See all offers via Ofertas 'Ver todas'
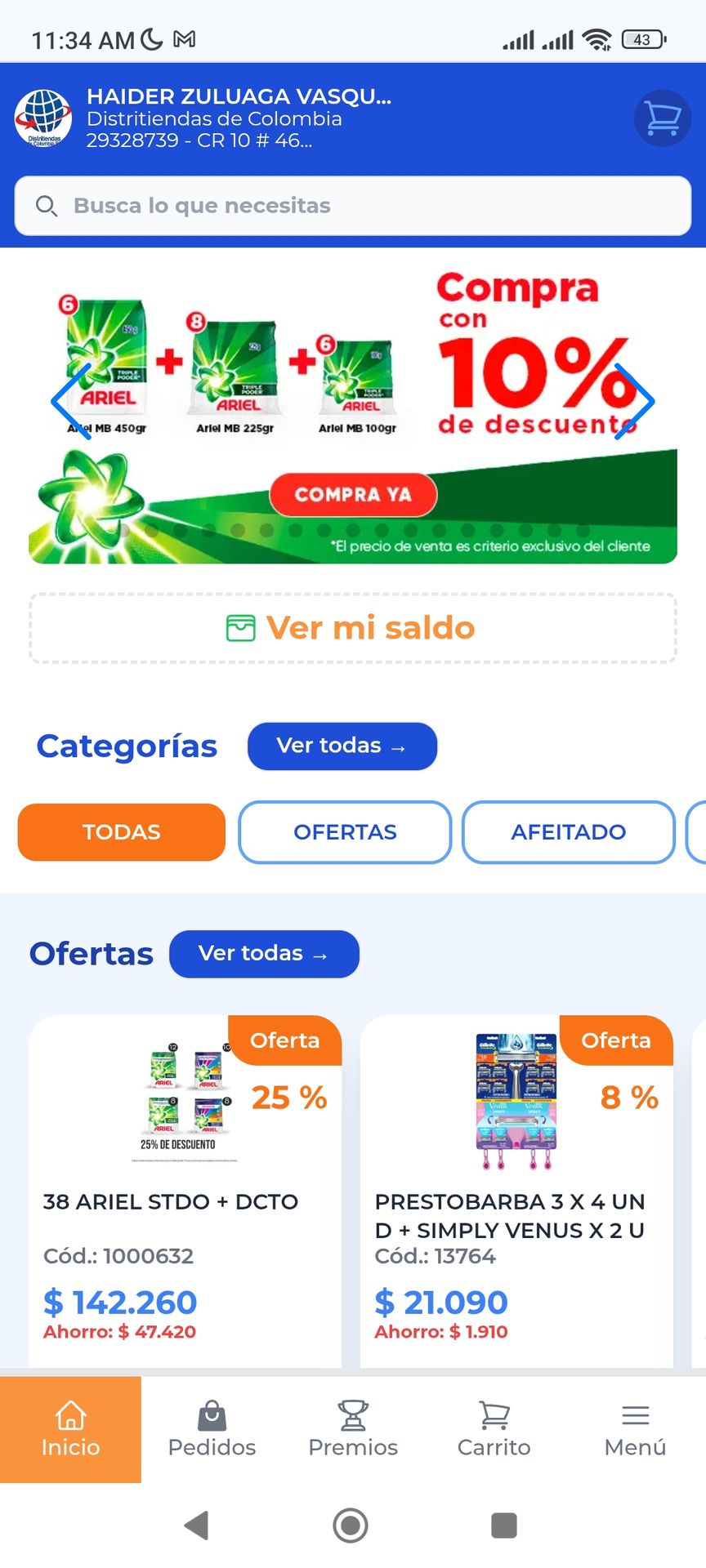Viewport: 706px width, 1568px height. 263,954
